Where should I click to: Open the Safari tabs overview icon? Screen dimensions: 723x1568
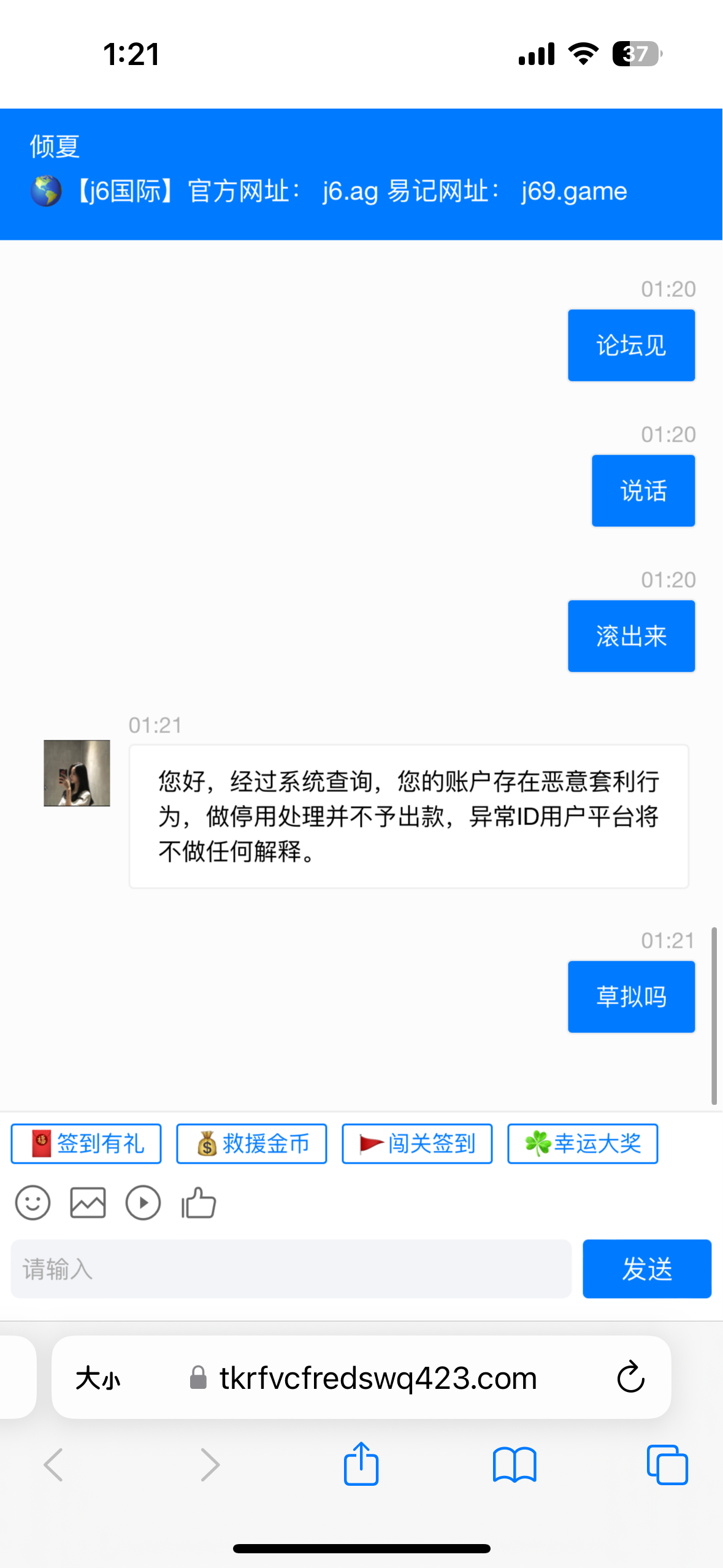pyautogui.click(x=667, y=1464)
